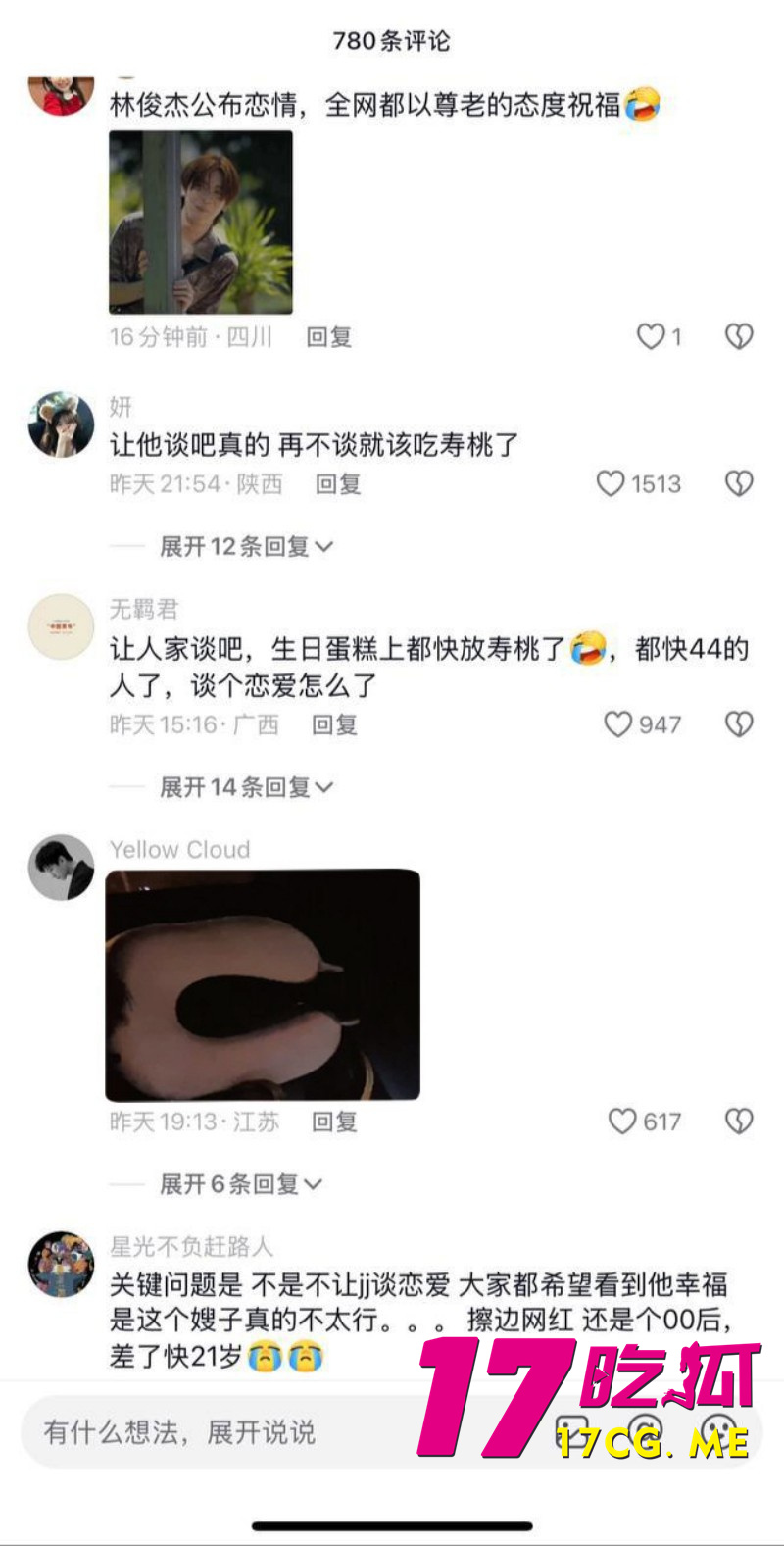Reply to 妍's comment via 回复
This screenshot has height=1546, width=784.
tap(340, 483)
